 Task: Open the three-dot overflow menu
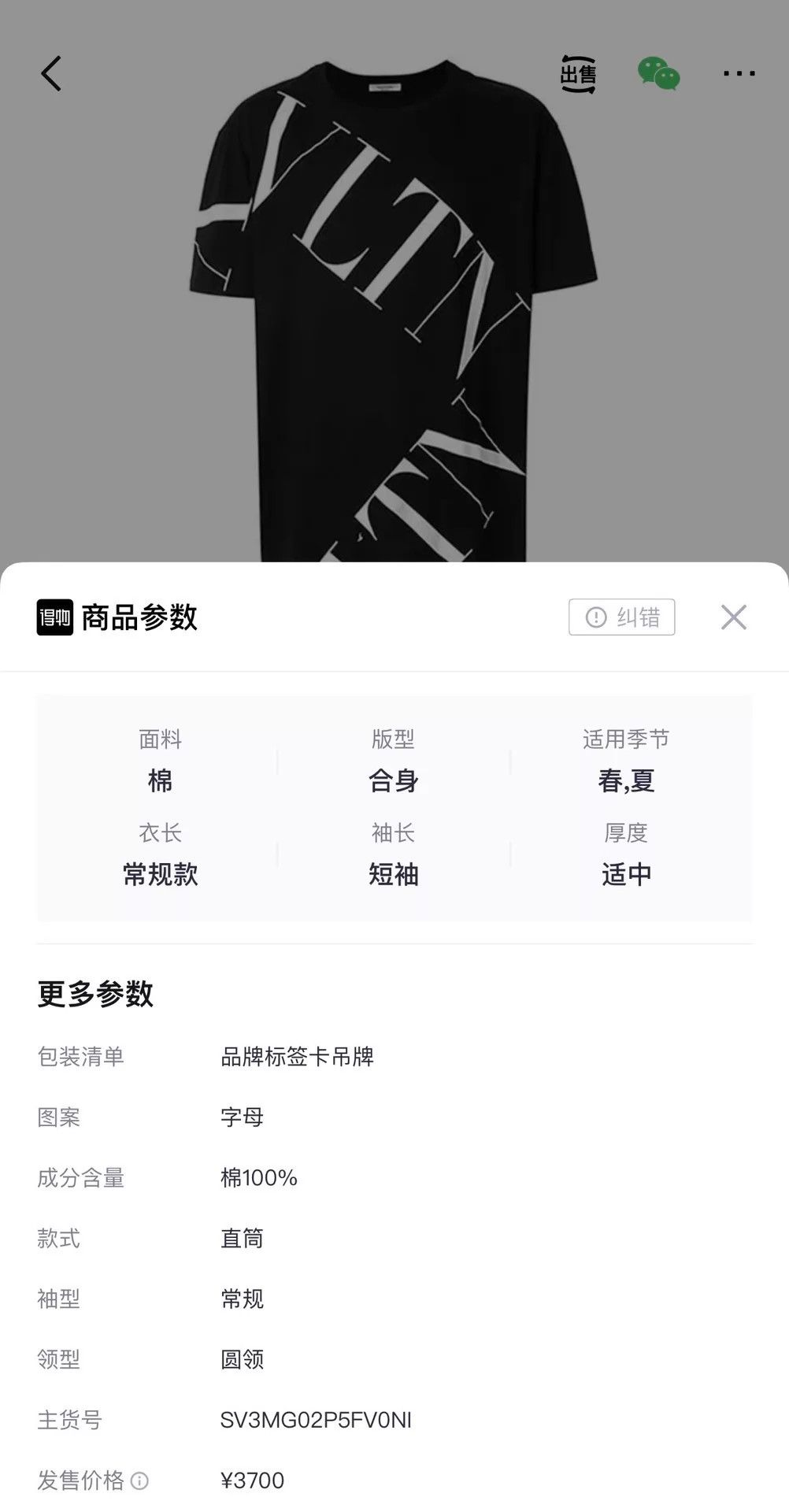pyautogui.click(x=739, y=74)
